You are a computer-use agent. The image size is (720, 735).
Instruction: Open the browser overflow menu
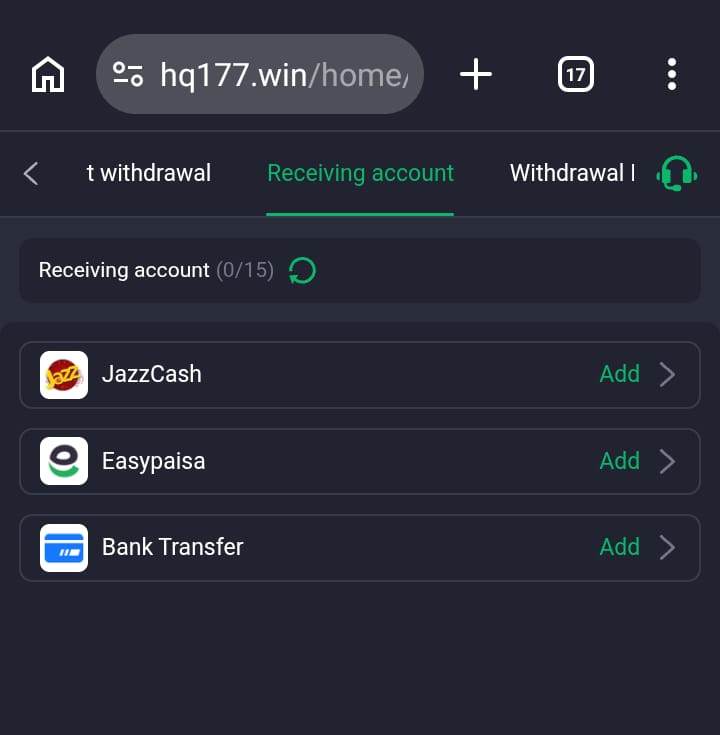[671, 74]
